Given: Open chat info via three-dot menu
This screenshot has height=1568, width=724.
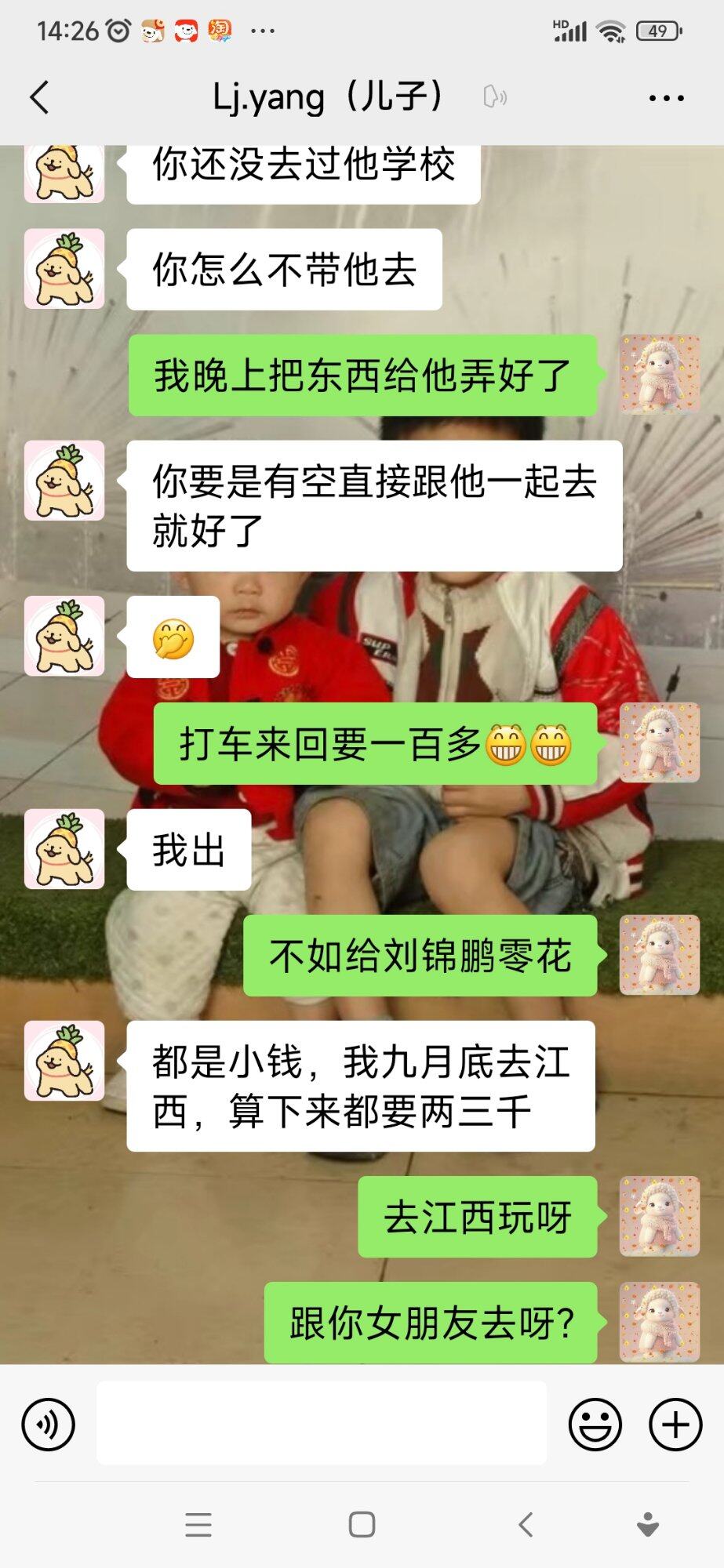Looking at the screenshot, I should click(x=666, y=98).
